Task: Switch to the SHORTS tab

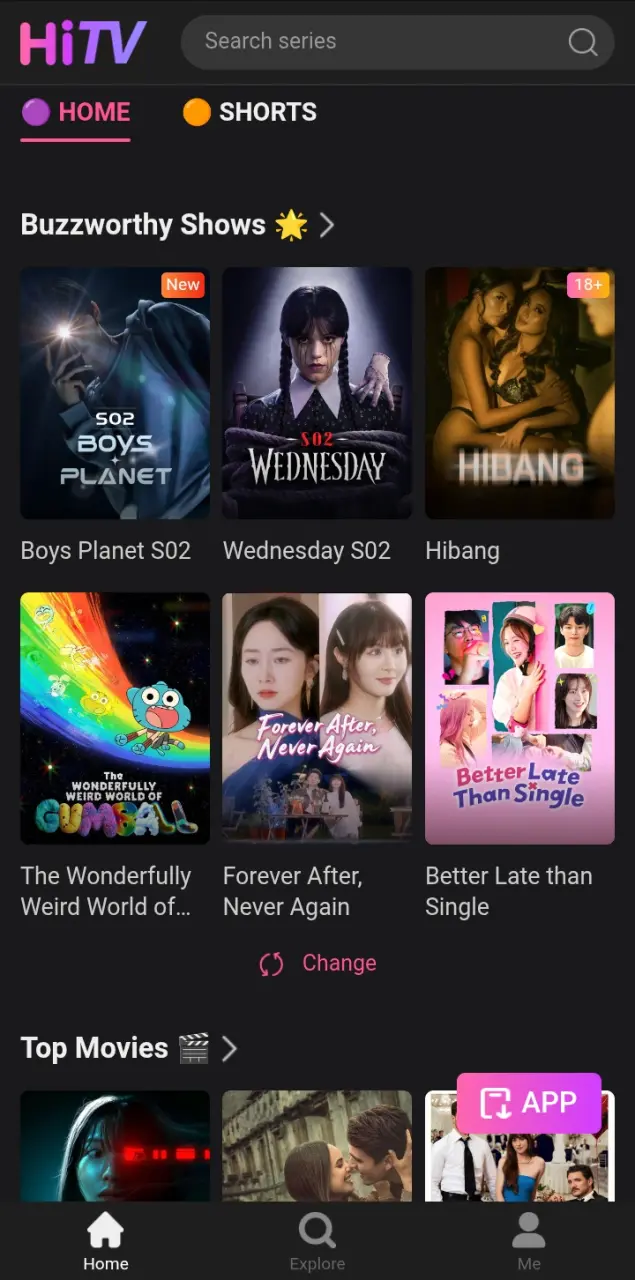Action: [249, 112]
